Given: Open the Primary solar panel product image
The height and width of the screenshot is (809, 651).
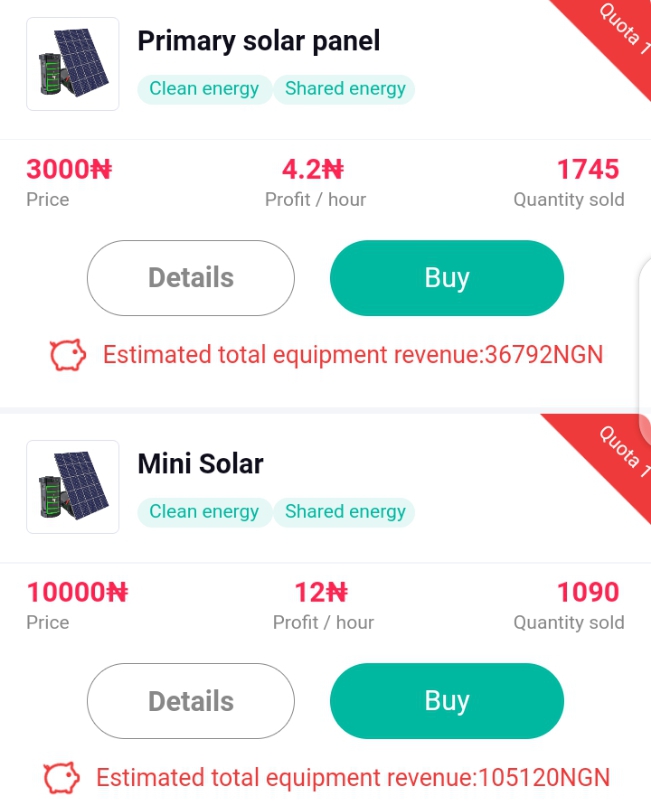Looking at the screenshot, I should (72, 64).
